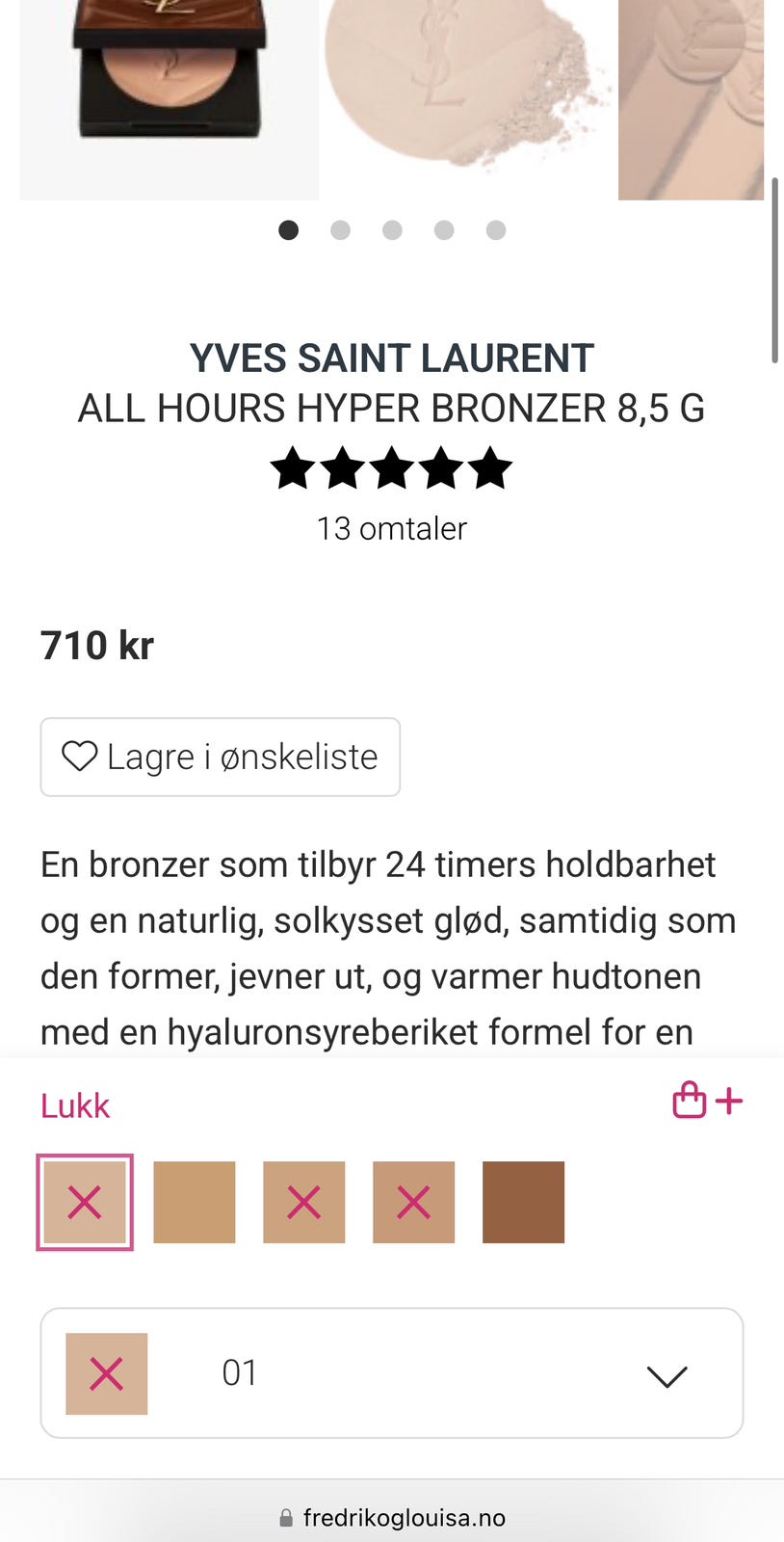Click the pink X on shade 01 swatch
This screenshot has width=784, height=1542.
(84, 1202)
